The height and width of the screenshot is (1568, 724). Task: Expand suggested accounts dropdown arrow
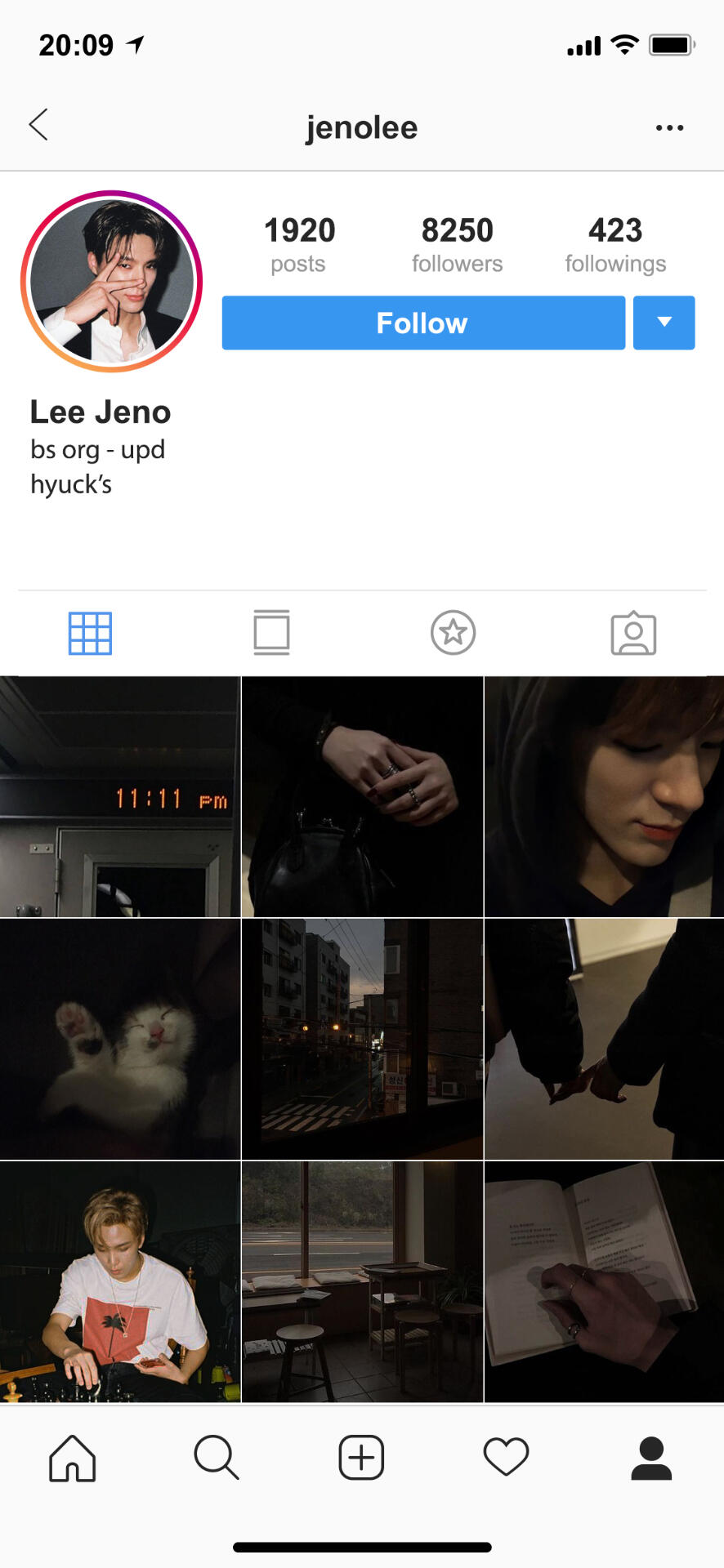click(664, 323)
